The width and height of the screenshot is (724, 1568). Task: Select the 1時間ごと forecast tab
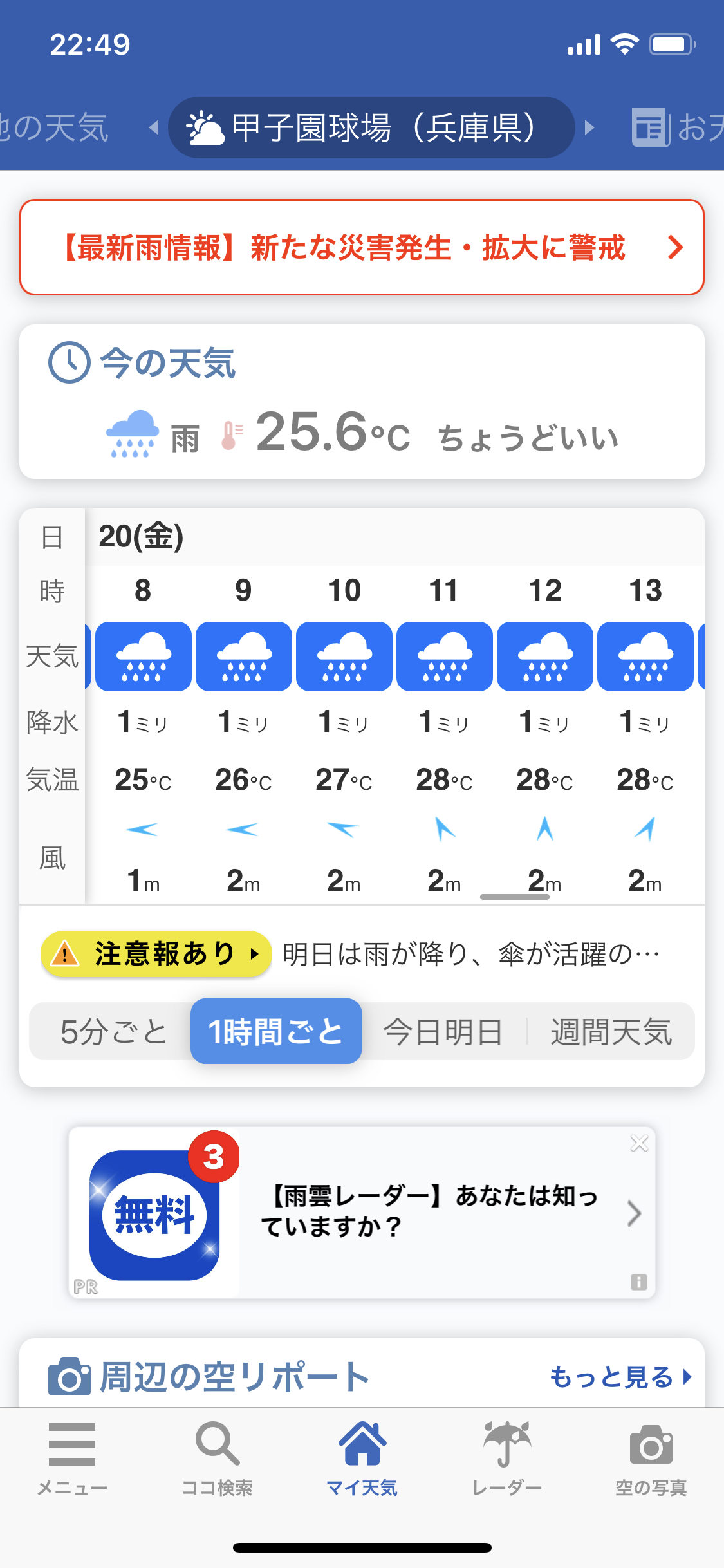[x=276, y=1031]
